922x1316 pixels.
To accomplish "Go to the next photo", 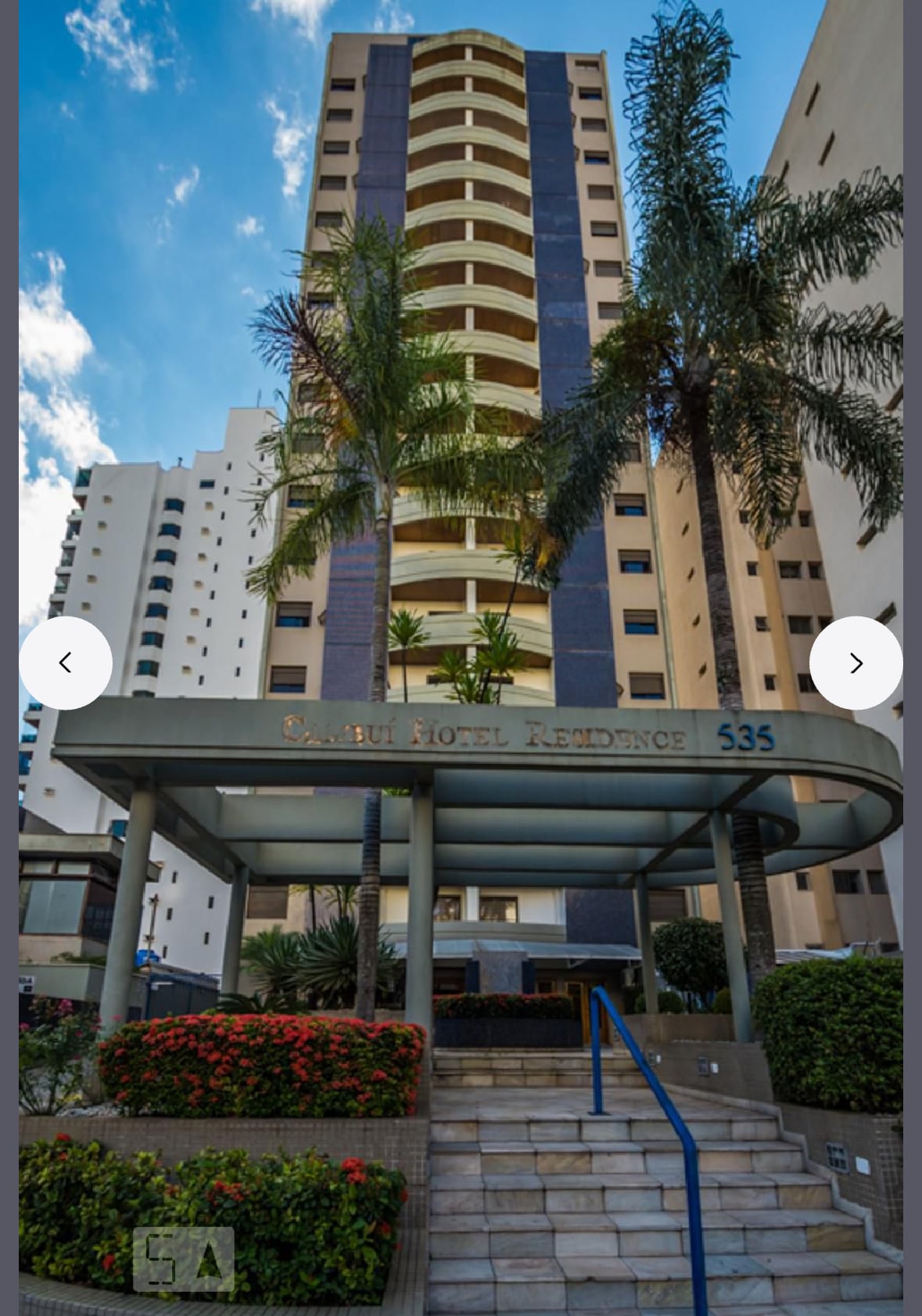I will [856, 663].
